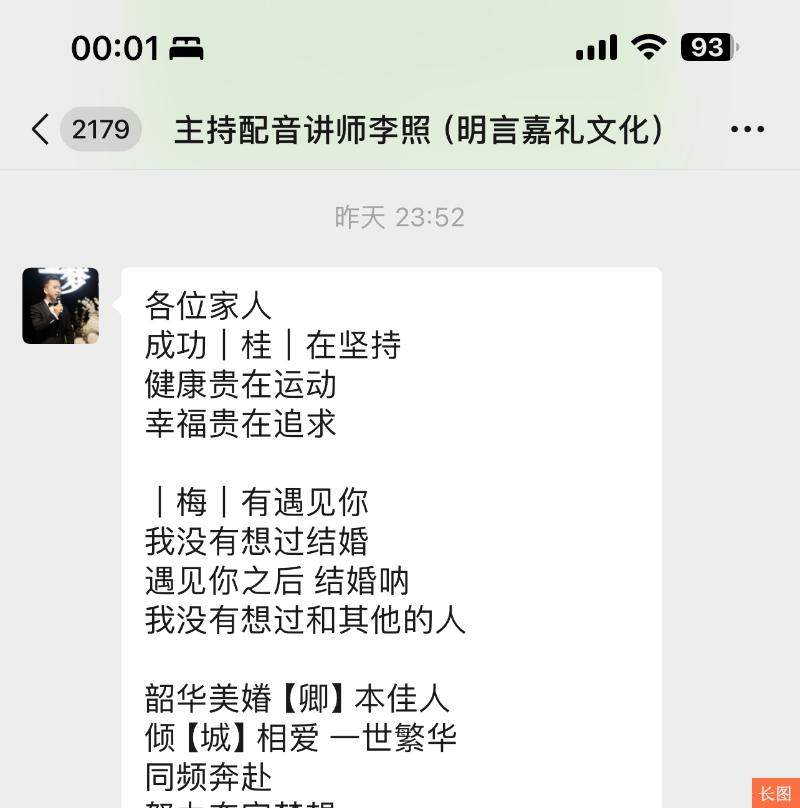Image resolution: width=800 pixels, height=808 pixels.
Task: Go back to the chat list
Action: point(40,129)
